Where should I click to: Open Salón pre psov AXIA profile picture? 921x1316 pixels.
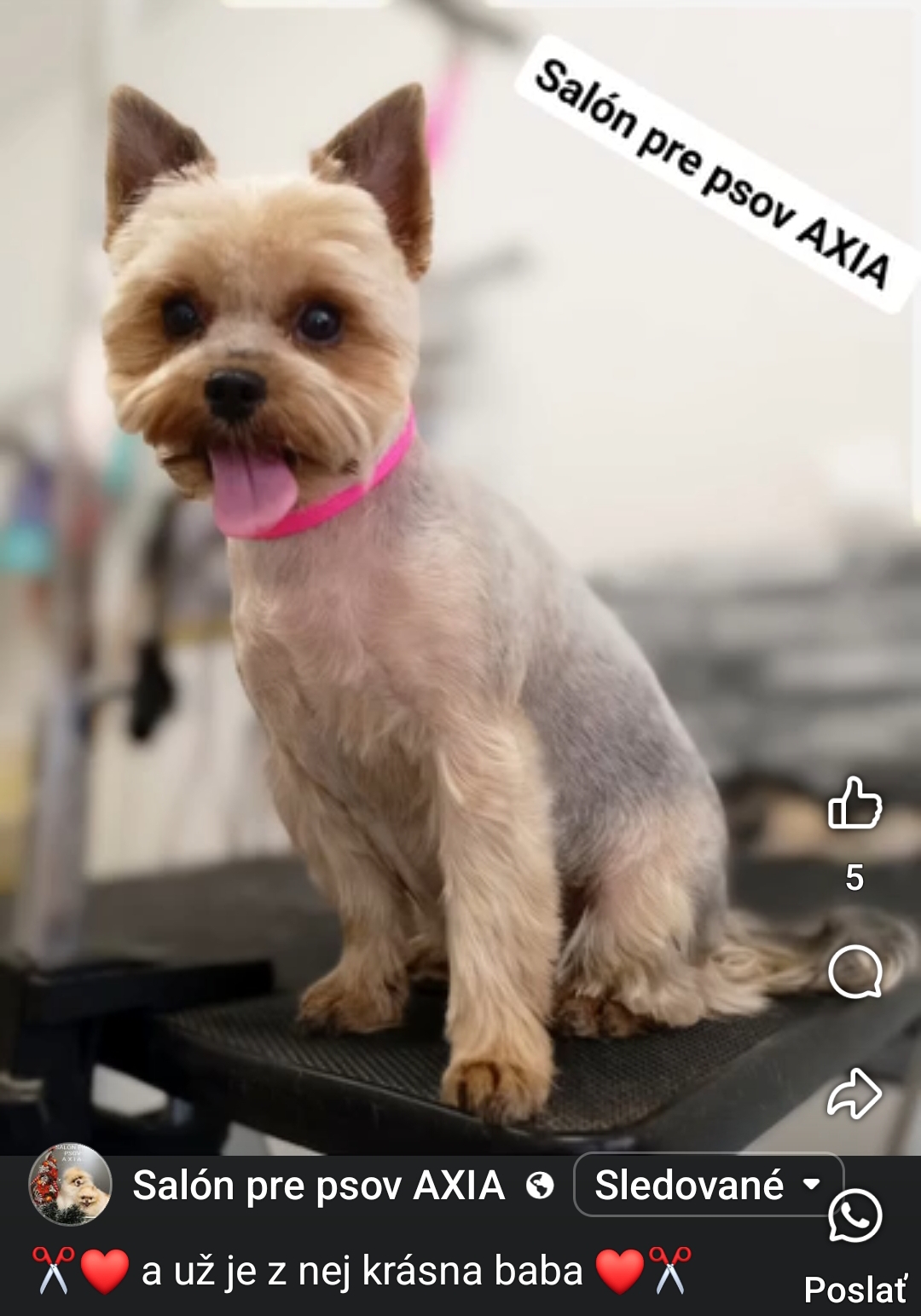tap(70, 1185)
